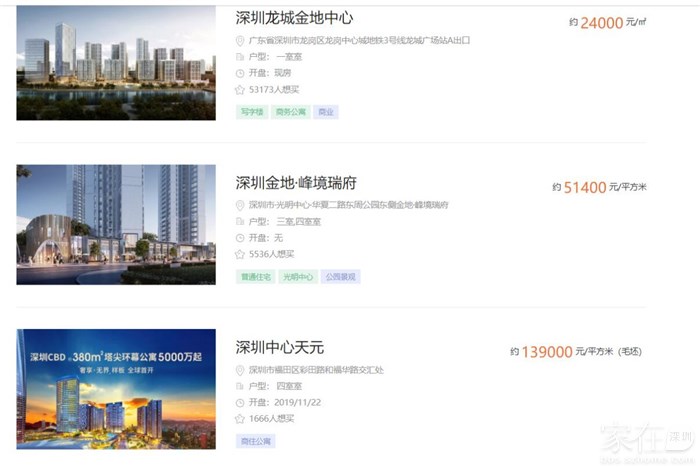Screen dimensions: 700x467
Task: Select the 商住公寓 tag
Action: (x=256, y=441)
